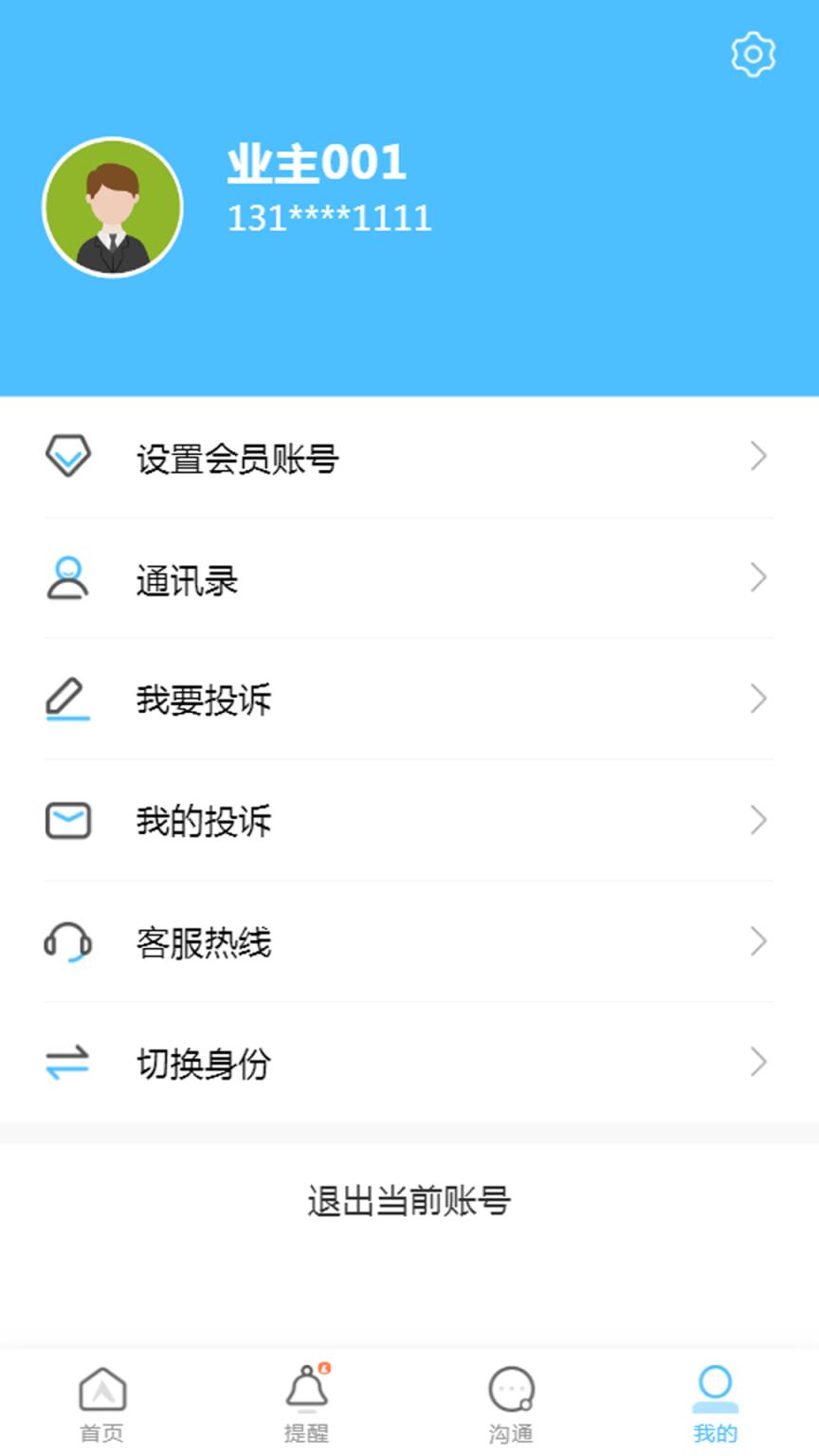Click the pen icon beside 我要投诉

point(66,700)
